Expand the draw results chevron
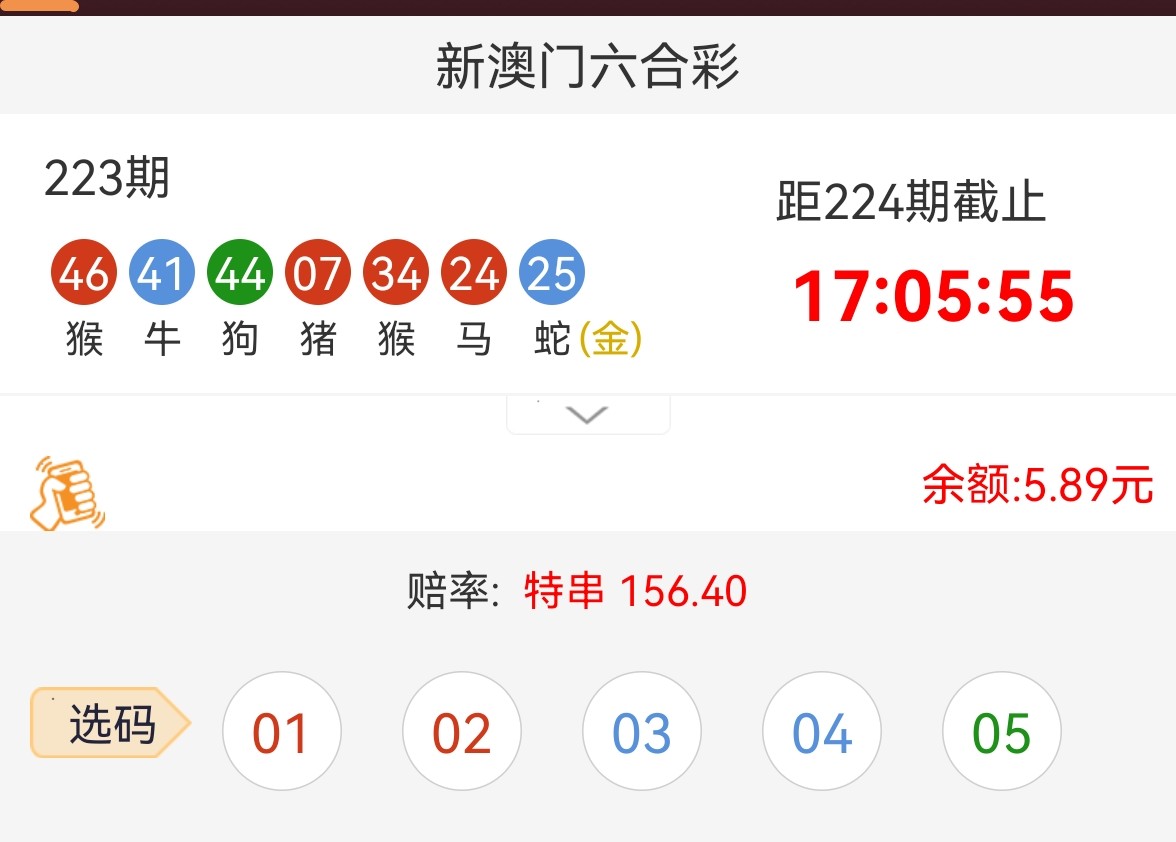Viewport: 1176px width, 842px height. pos(588,415)
